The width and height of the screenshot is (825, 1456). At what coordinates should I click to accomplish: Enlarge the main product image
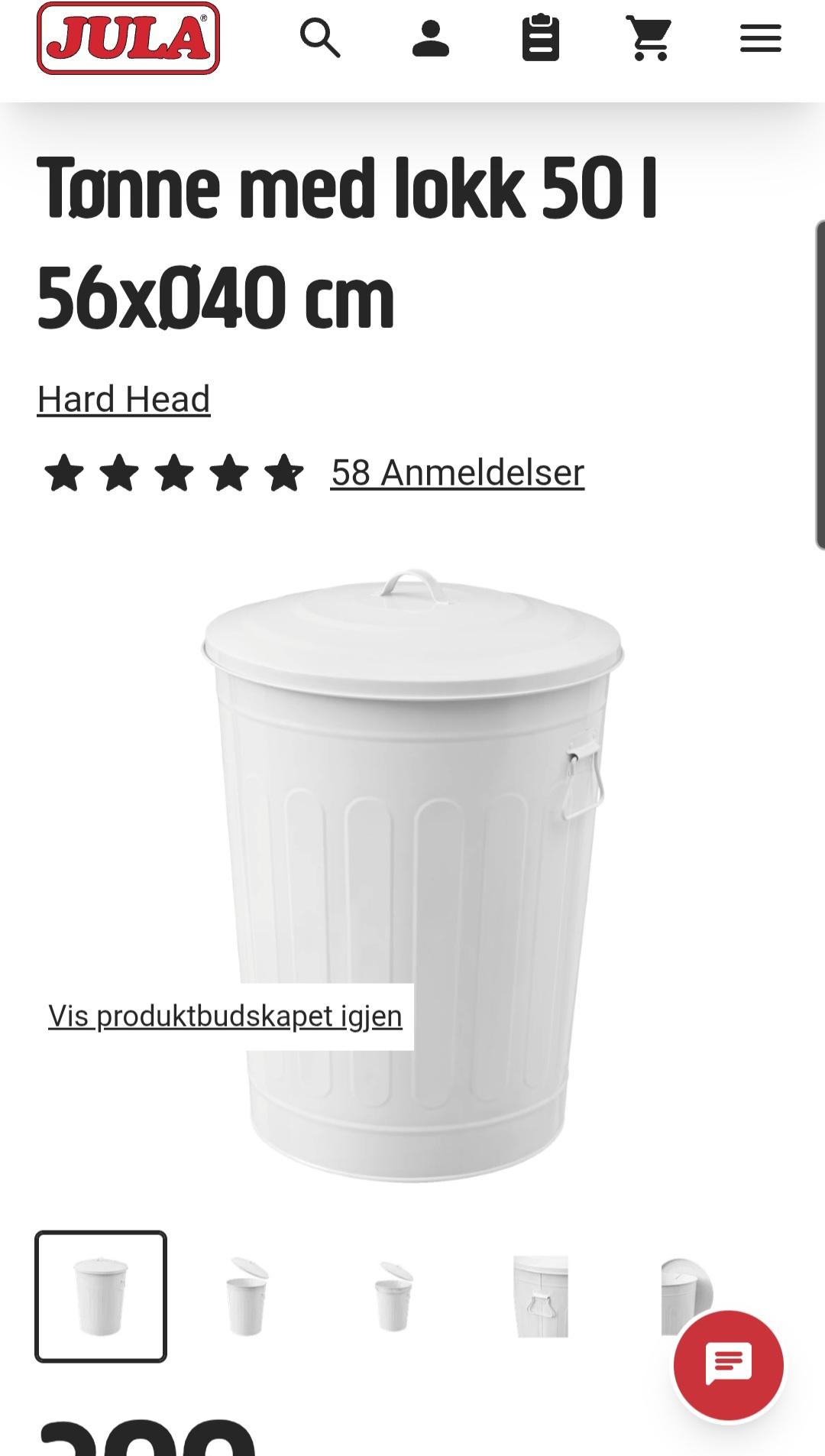pyautogui.click(x=412, y=875)
